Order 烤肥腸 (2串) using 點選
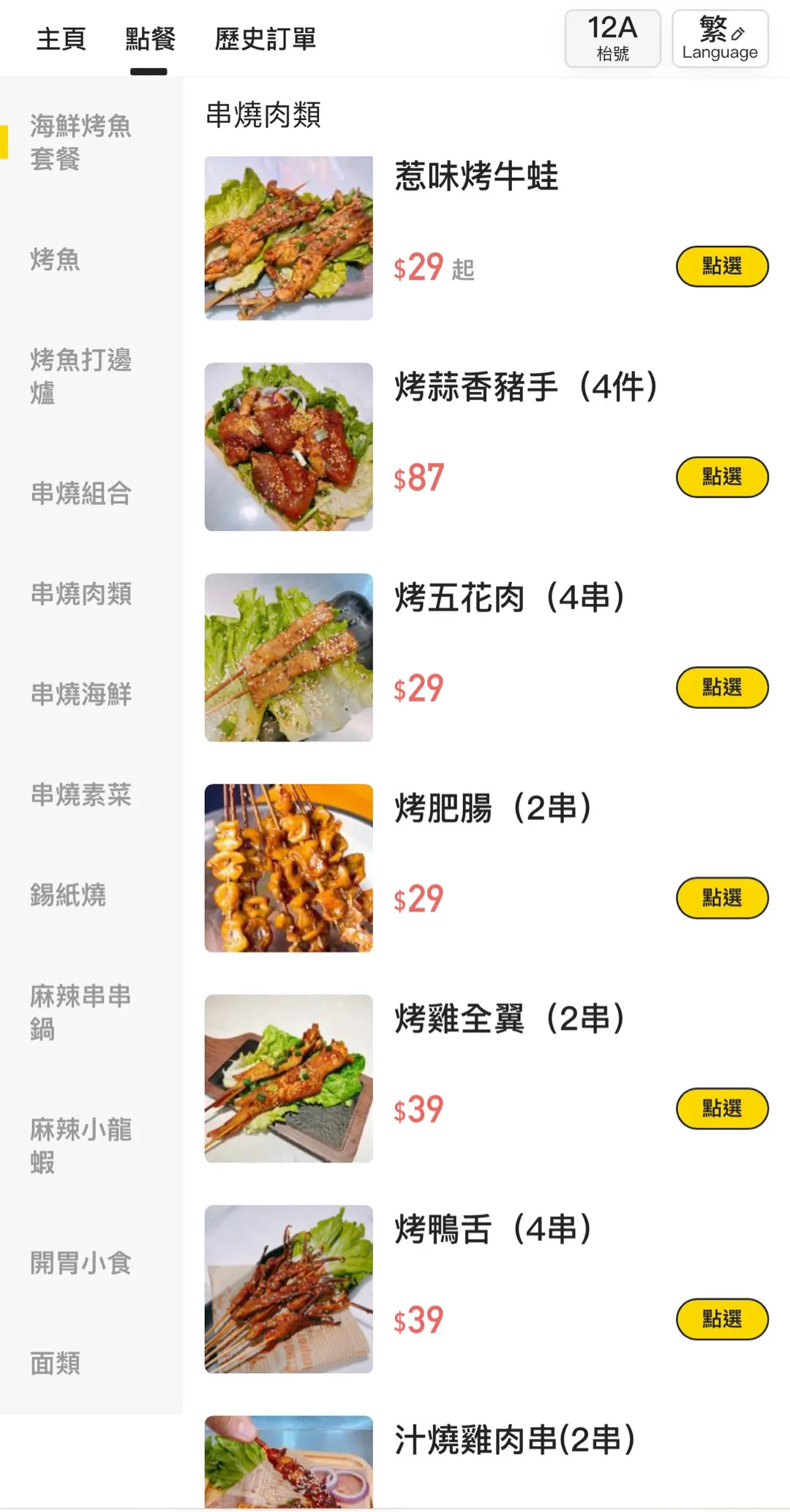790x1512 pixels. pos(721,898)
